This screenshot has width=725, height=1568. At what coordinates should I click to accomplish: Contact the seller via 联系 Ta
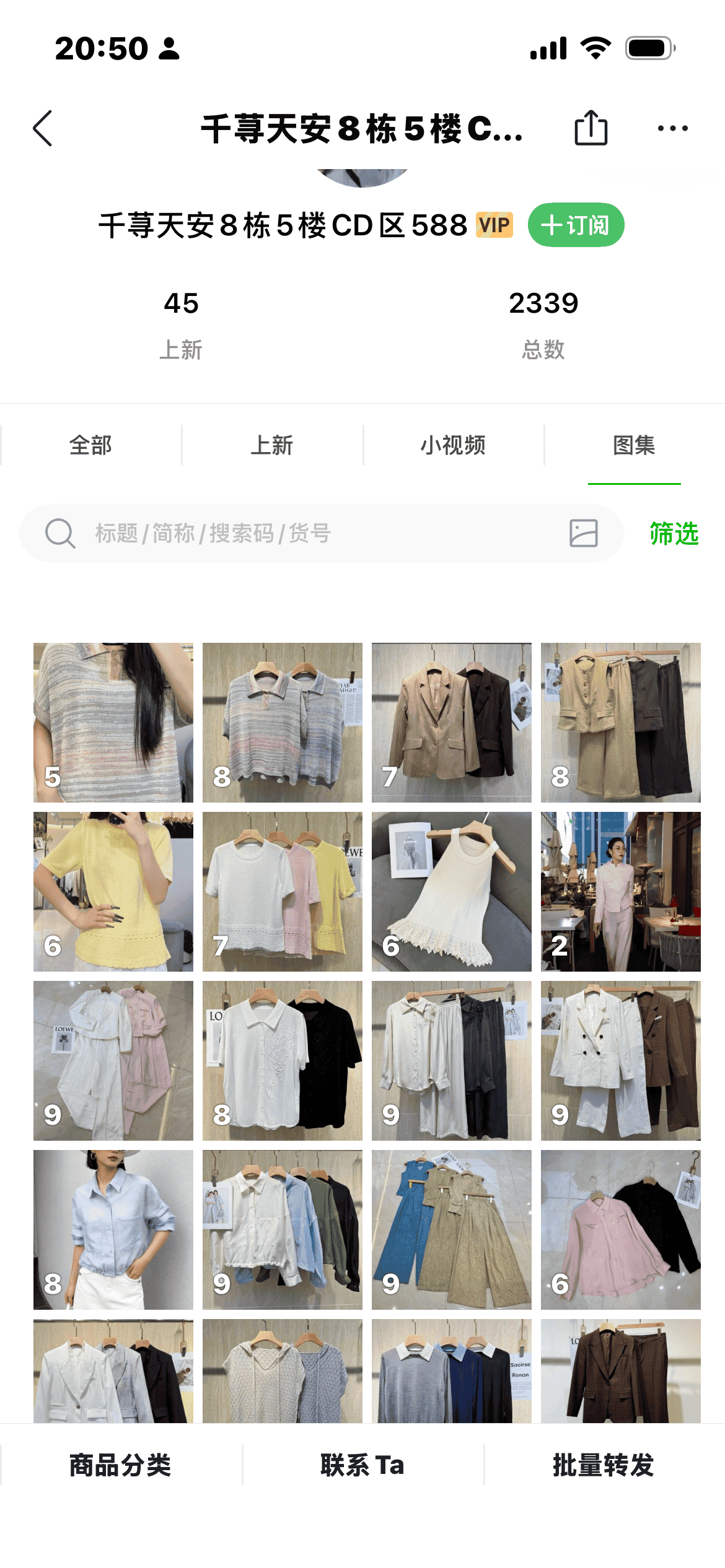(x=362, y=1465)
